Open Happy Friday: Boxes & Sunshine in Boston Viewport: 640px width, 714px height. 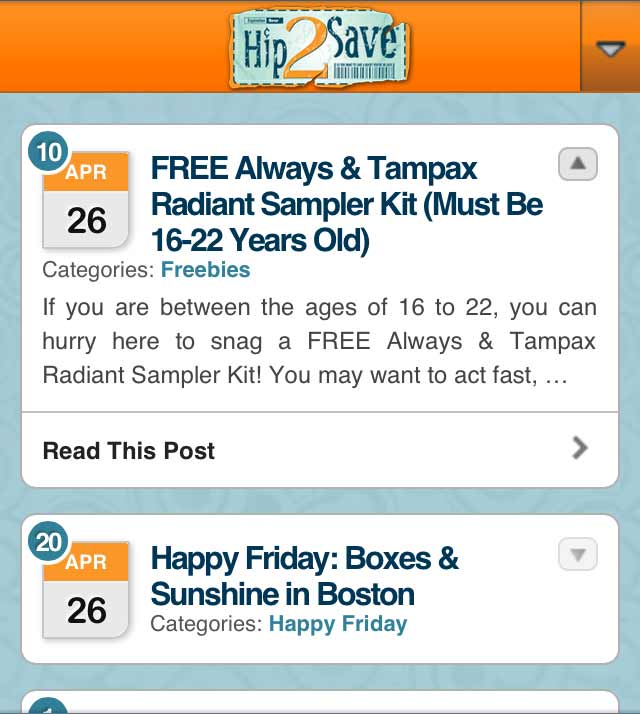pos(304,576)
